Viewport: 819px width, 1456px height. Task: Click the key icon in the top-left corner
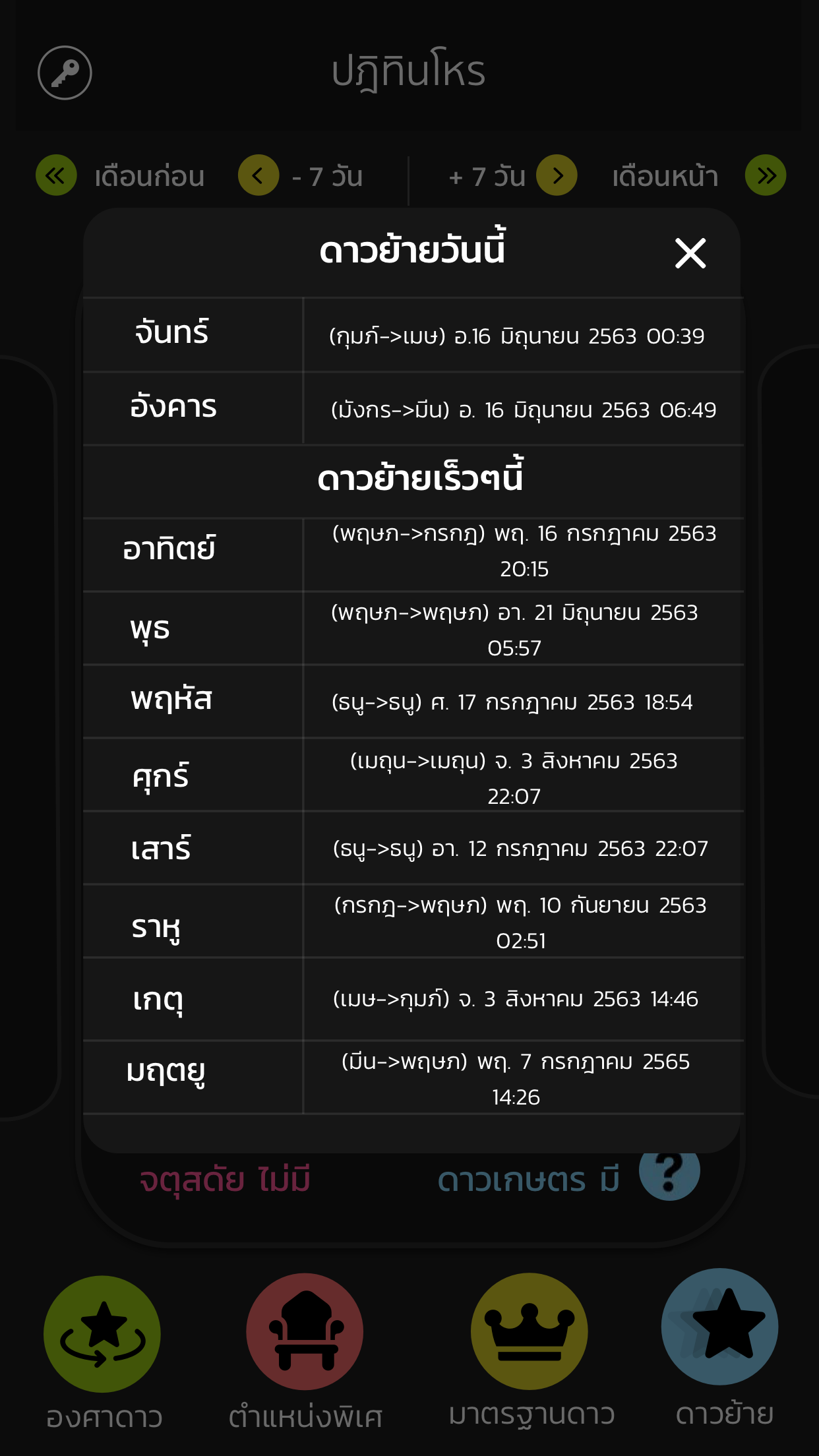coord(66,73)
